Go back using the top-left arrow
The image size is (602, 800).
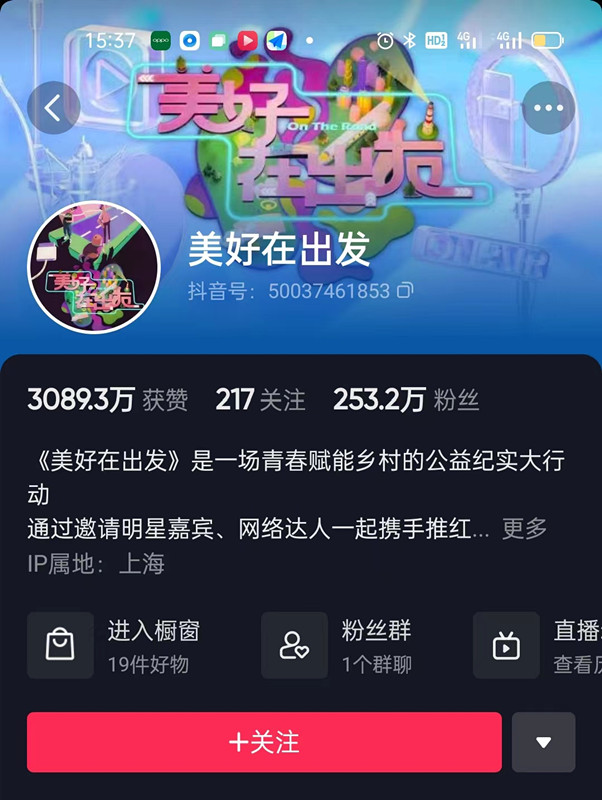(x=53, y=108)
